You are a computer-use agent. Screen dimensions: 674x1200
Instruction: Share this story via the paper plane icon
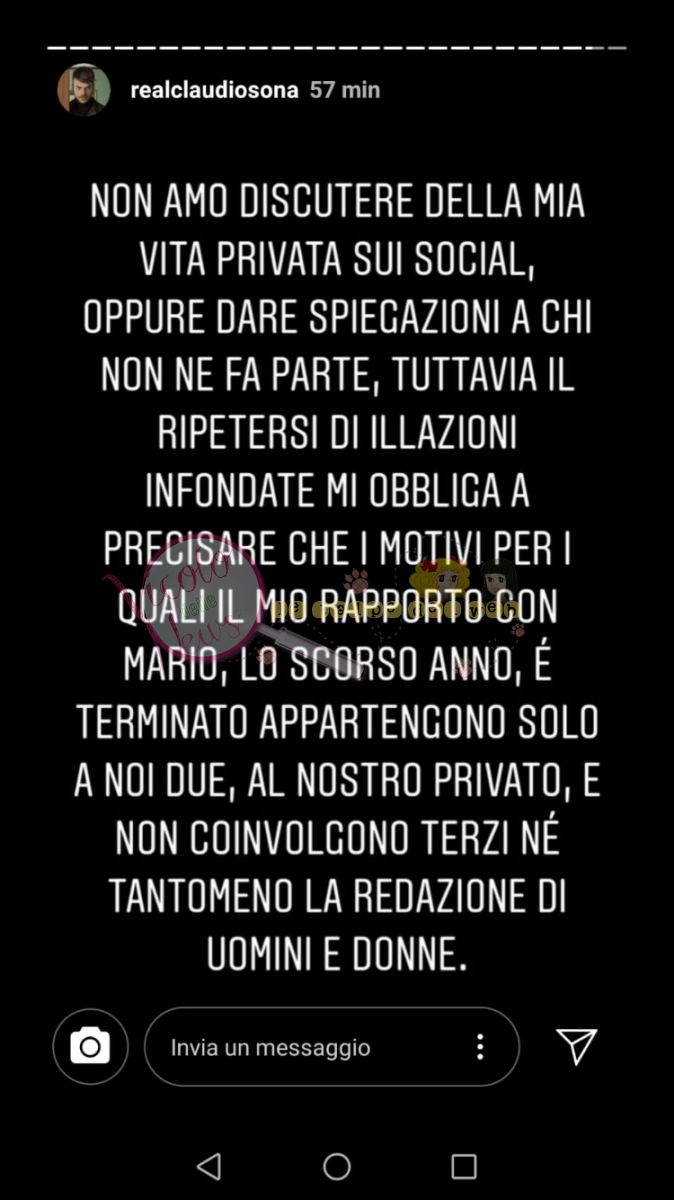pos(576,1046)
